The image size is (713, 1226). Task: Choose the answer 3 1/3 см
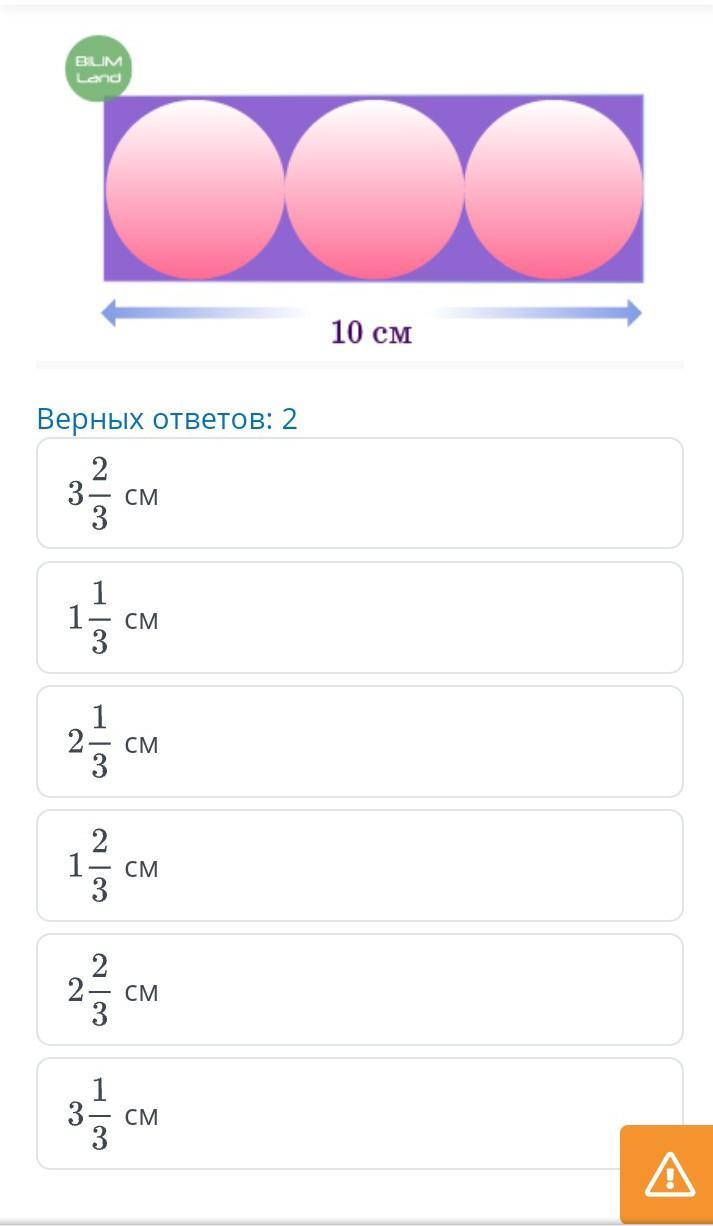pos(330,1113)
